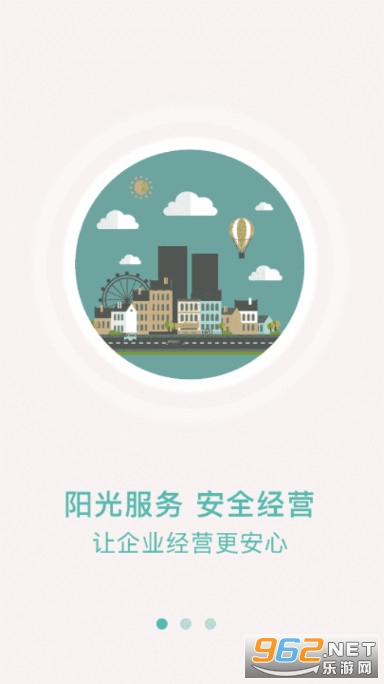The width and height of the screenshot is (384, 684).
Task: Tap the first, highlighted page indicator dot
Action: [162, 624]
